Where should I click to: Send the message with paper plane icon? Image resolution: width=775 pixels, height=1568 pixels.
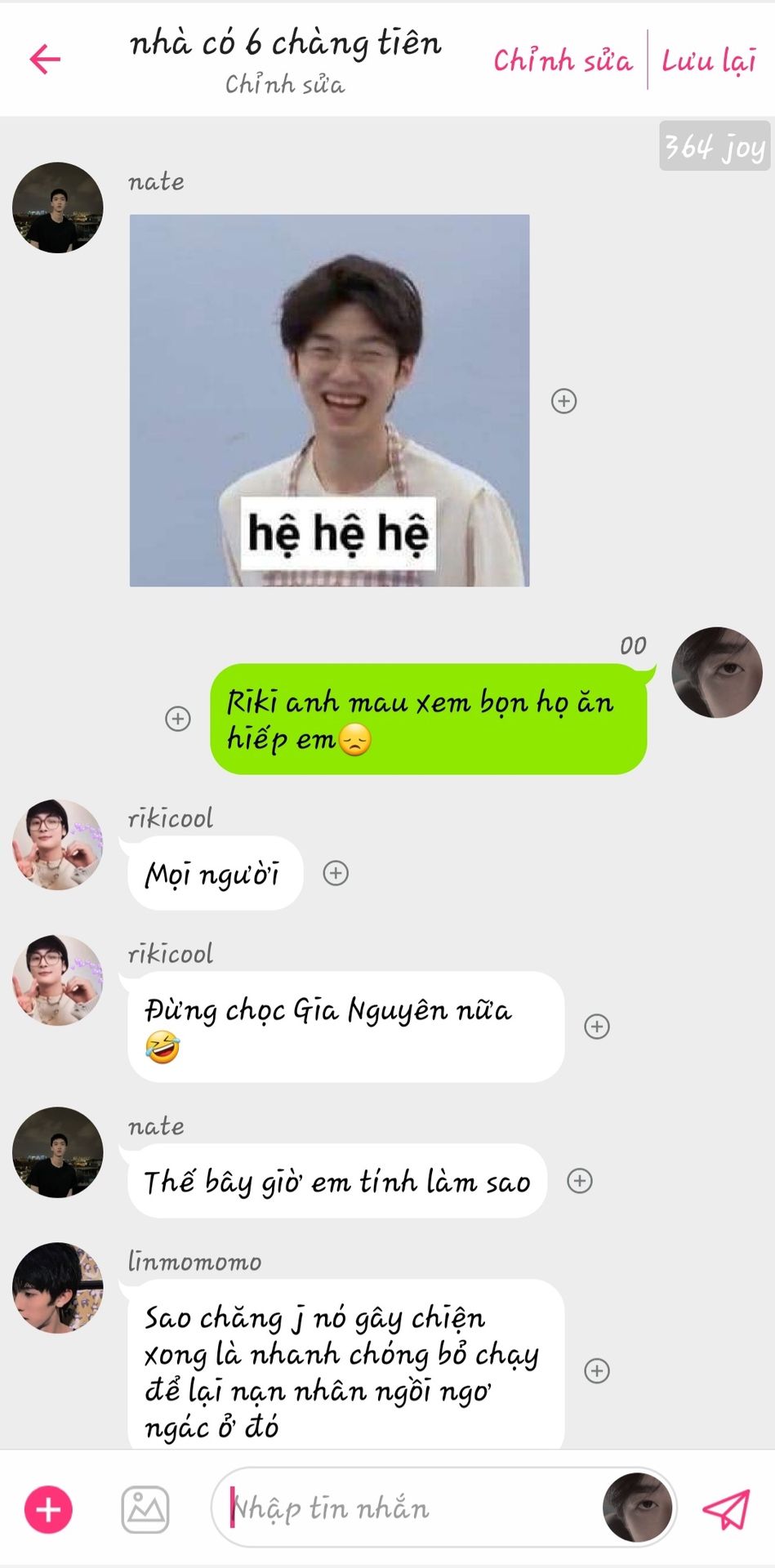click(726, 1509)
